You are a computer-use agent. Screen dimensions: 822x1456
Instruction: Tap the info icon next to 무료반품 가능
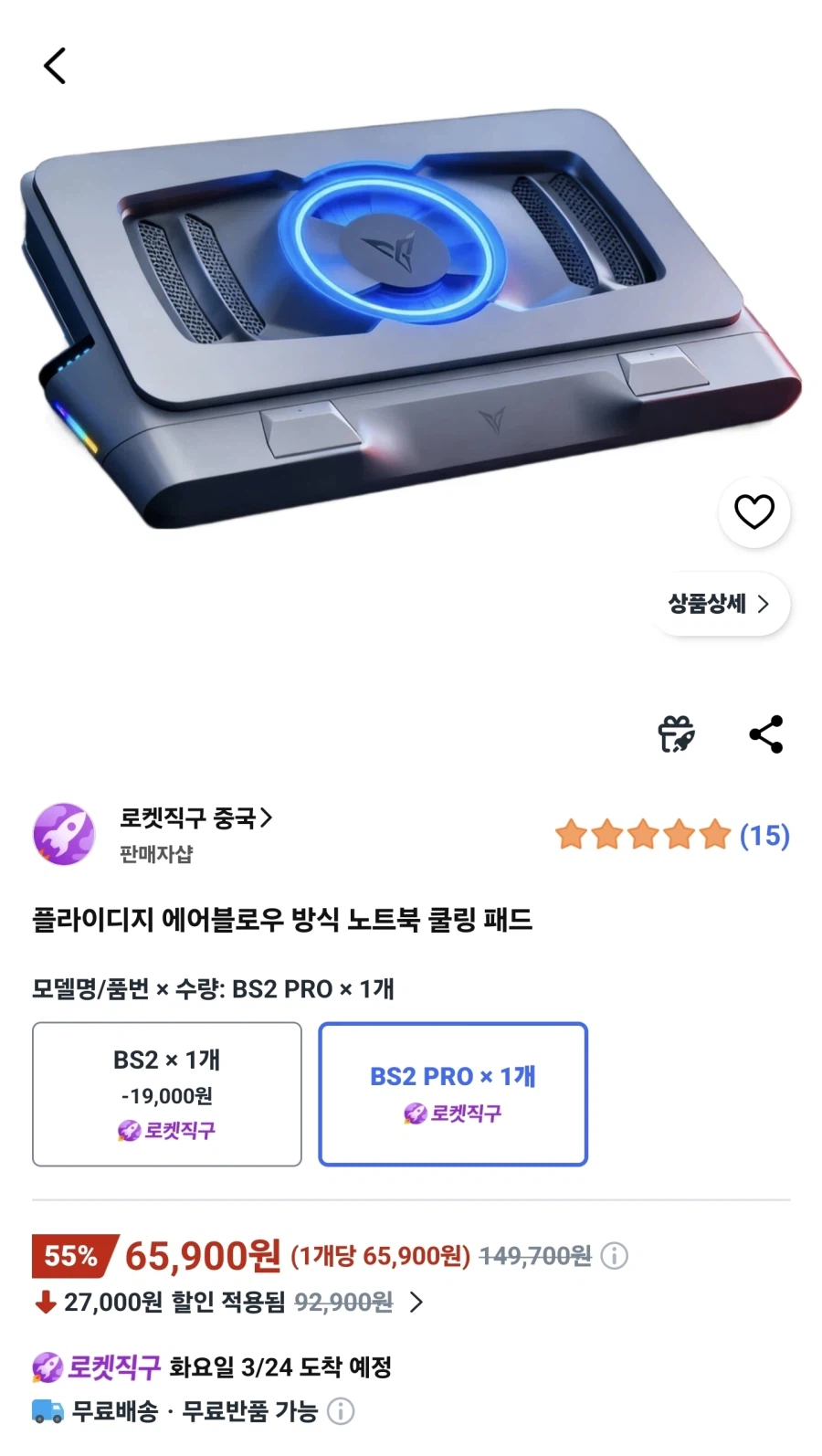pyautogui.click(x=340, y=1411)
